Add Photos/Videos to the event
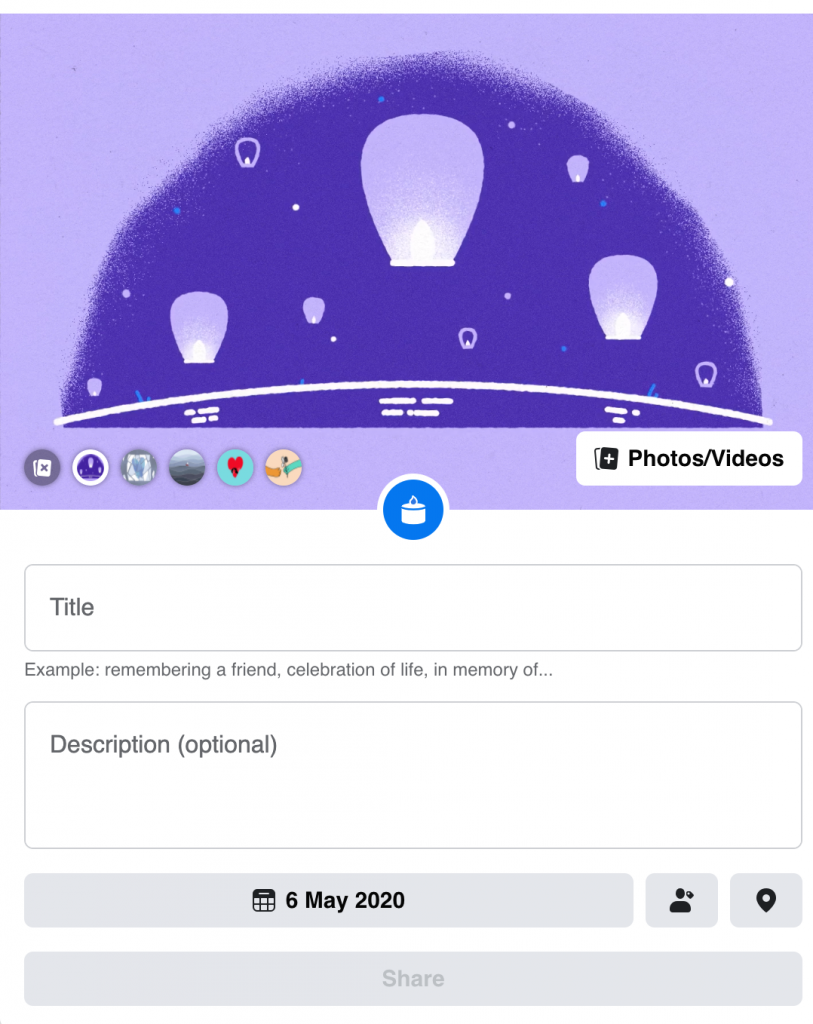Image resolution: width=813 pixels, height=1024 pixels. point(688,459)
